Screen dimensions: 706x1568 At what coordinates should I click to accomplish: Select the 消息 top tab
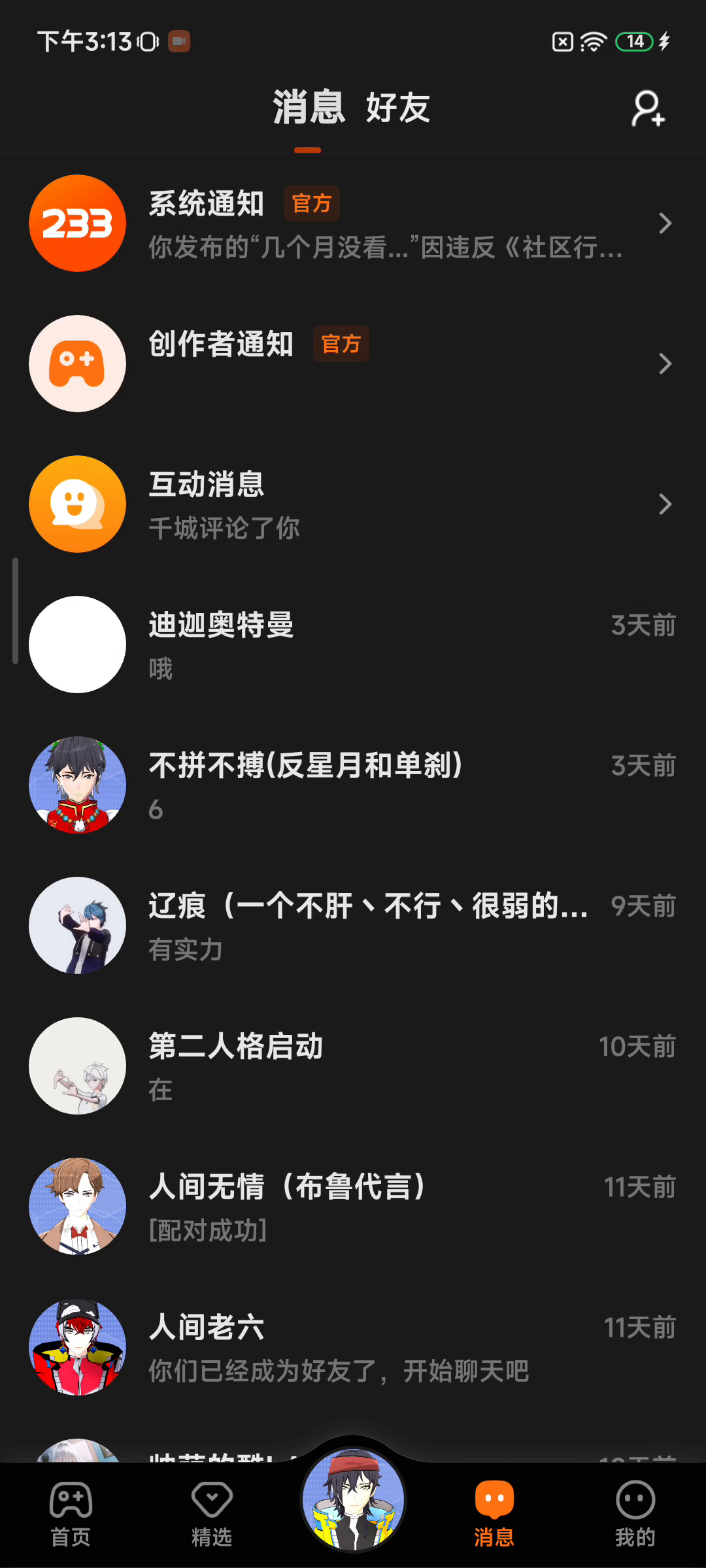click(308, 108)
